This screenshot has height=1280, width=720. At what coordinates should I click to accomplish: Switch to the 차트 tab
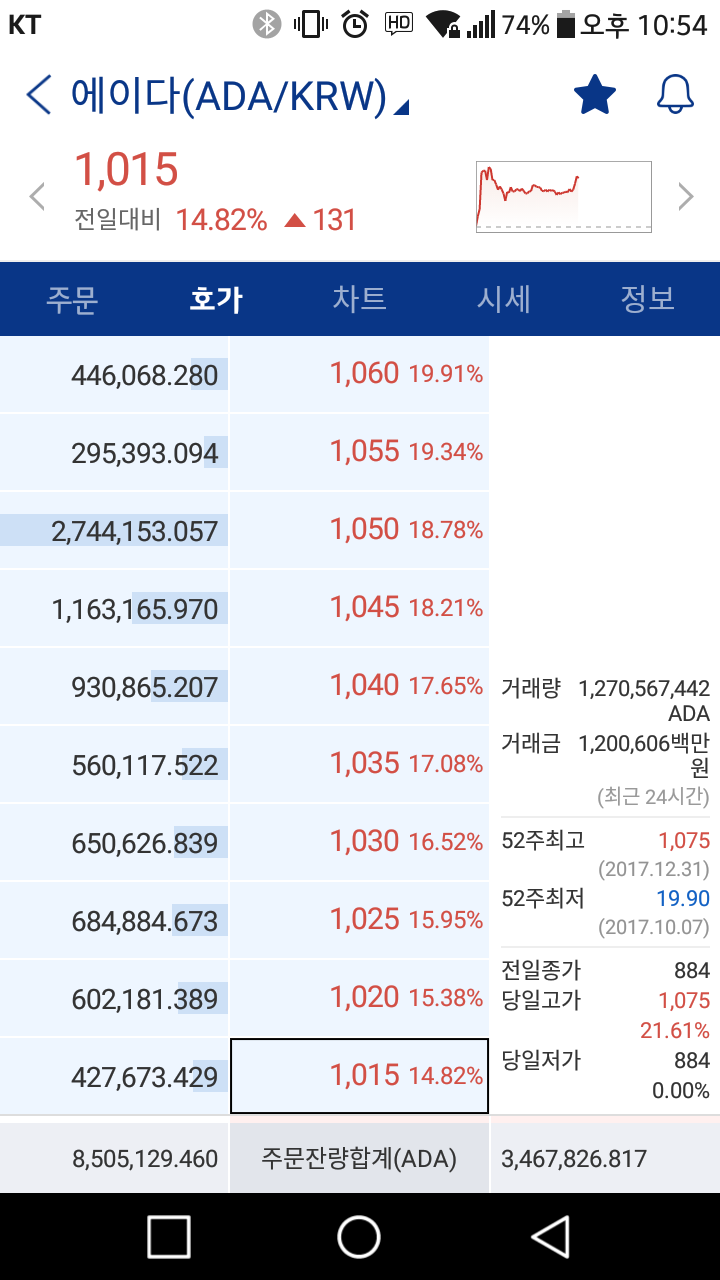point(360,299)
